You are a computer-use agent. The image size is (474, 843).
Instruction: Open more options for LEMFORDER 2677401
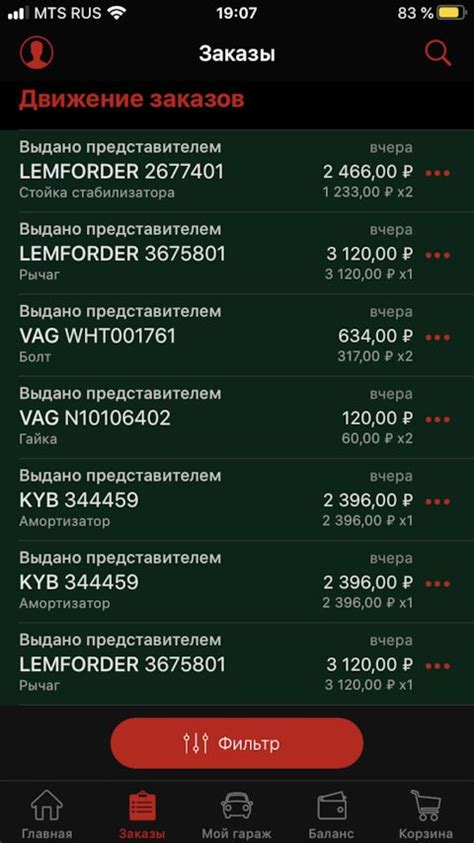tap(437, 173)
